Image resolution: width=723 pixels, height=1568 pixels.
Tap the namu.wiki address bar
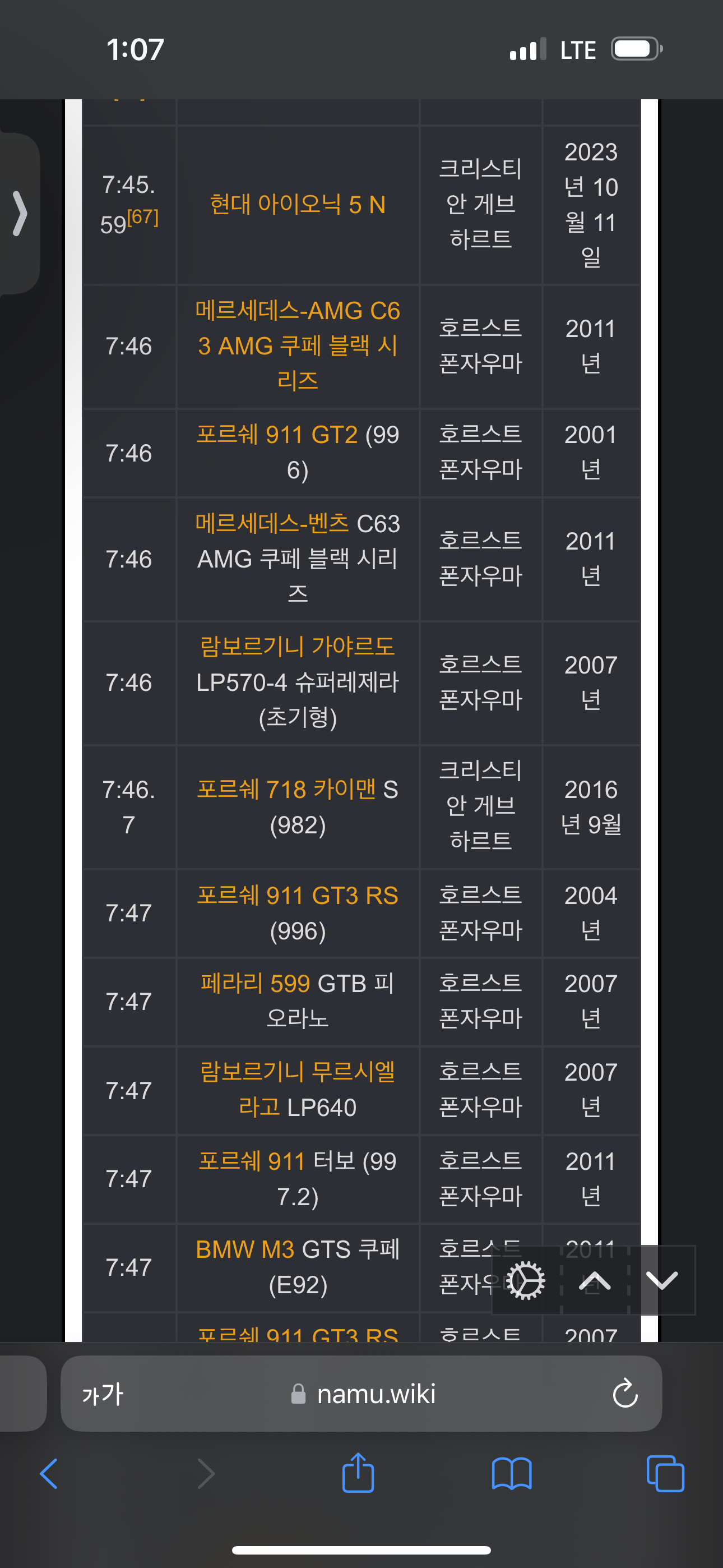coord(361,1393)
